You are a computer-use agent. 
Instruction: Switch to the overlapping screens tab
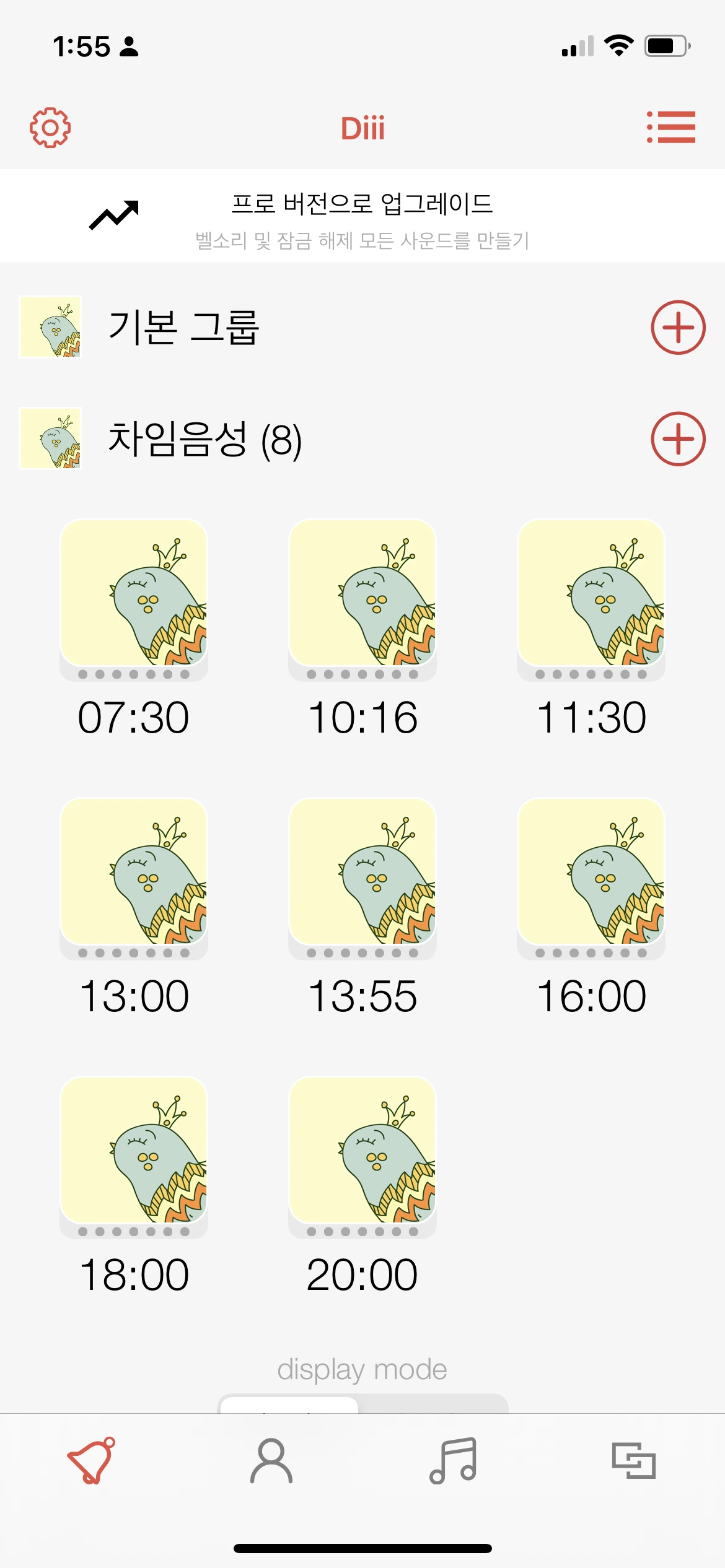[634, 1461]
